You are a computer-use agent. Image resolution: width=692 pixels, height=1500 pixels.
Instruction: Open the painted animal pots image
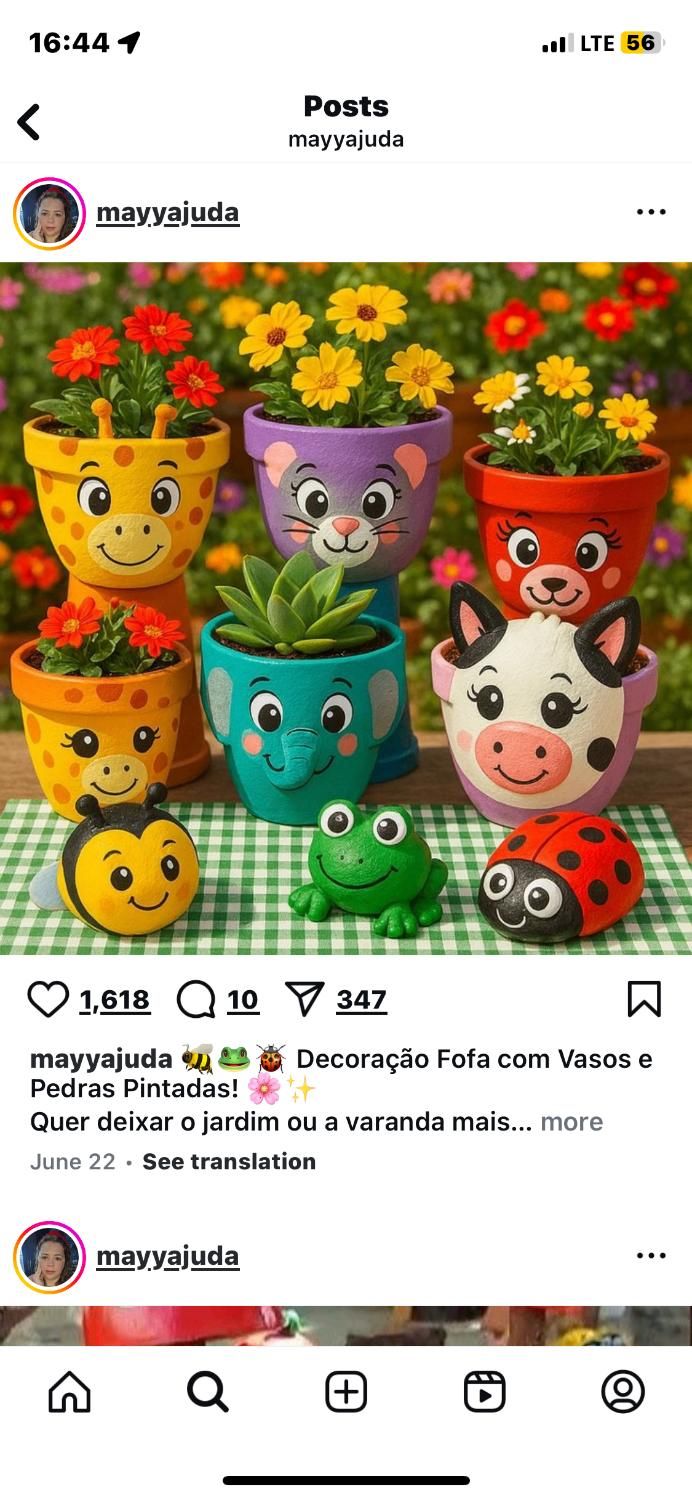click(346, 608)
